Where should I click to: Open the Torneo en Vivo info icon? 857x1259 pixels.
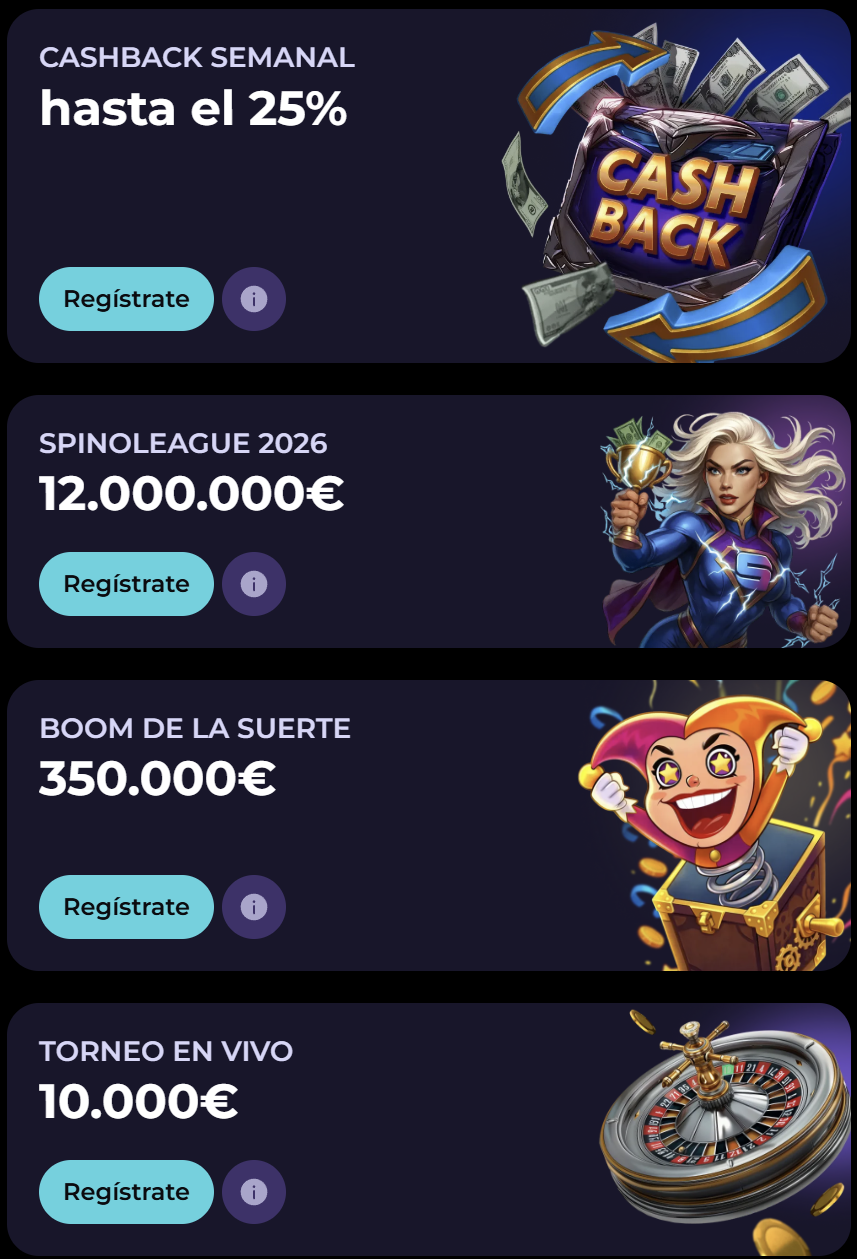(x=254, y=1192)
